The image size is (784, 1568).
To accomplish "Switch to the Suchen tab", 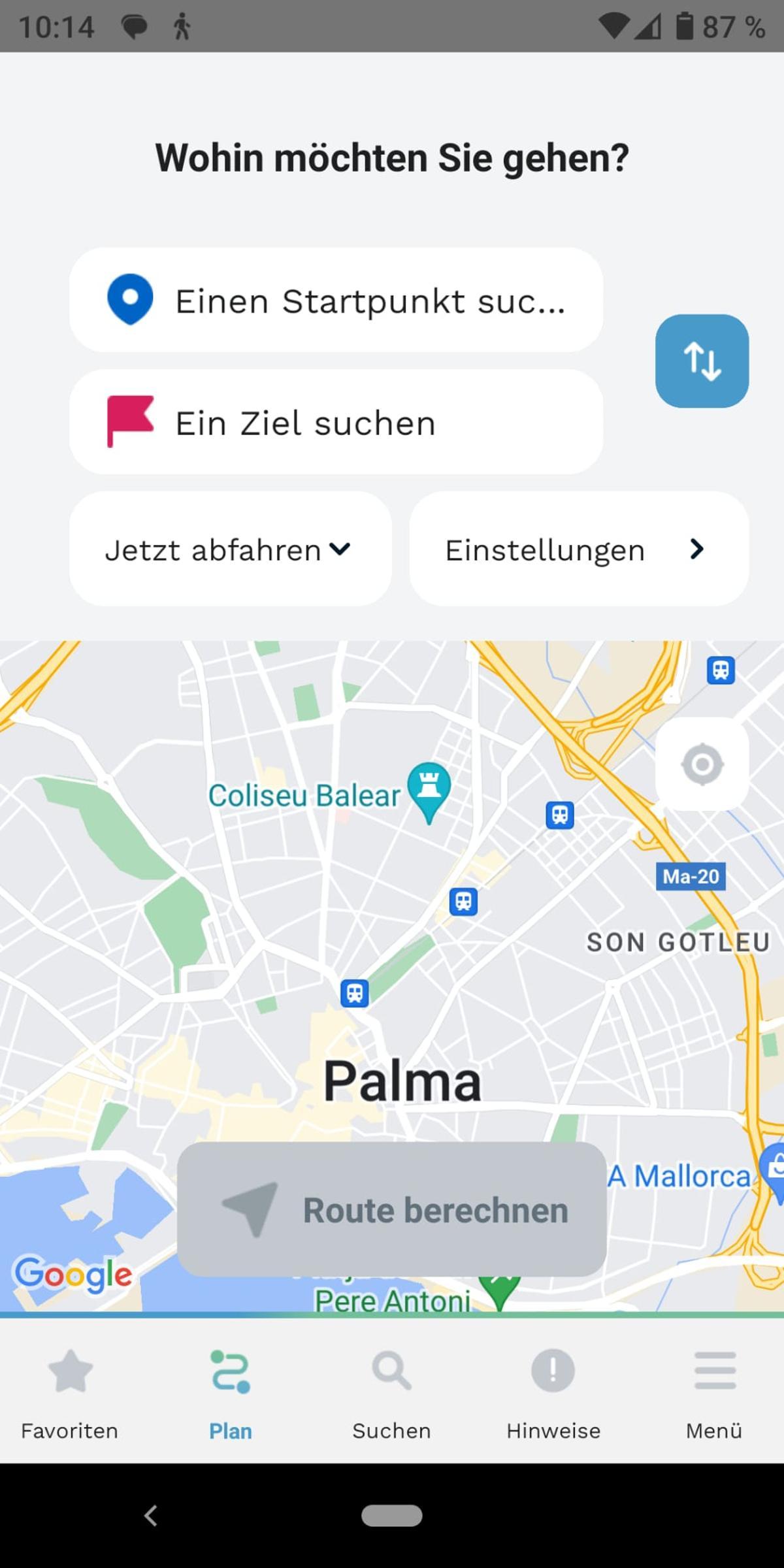I will [391, 1398].
